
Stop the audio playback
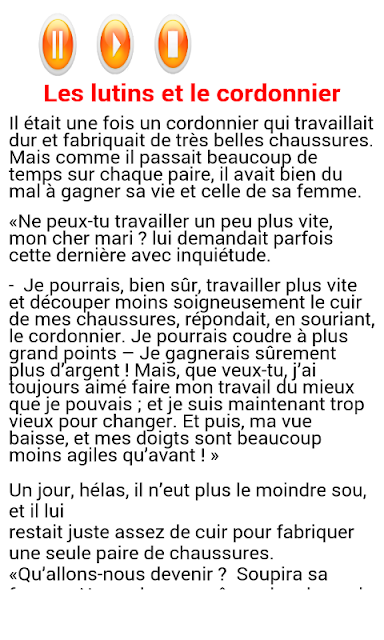point(173,44)
